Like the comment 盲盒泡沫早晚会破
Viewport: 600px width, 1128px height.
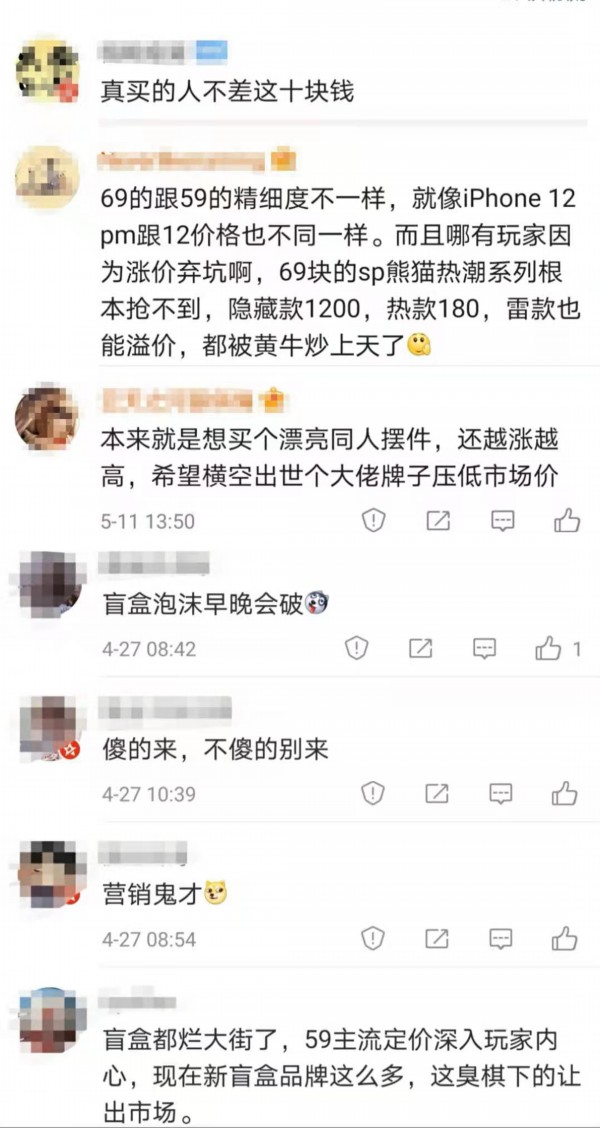coord(549,649)
